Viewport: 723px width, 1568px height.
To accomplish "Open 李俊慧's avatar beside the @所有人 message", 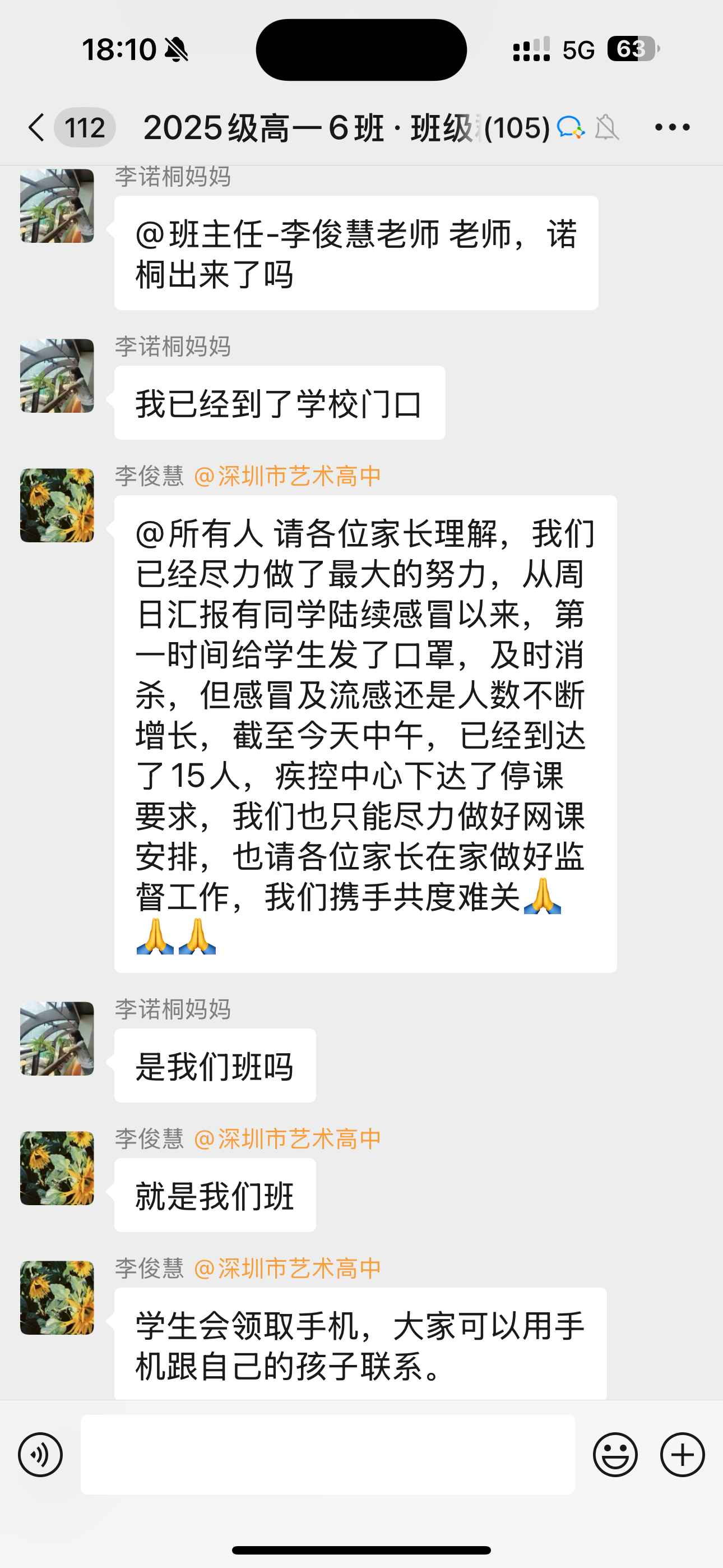I will [x=57, y=505].
